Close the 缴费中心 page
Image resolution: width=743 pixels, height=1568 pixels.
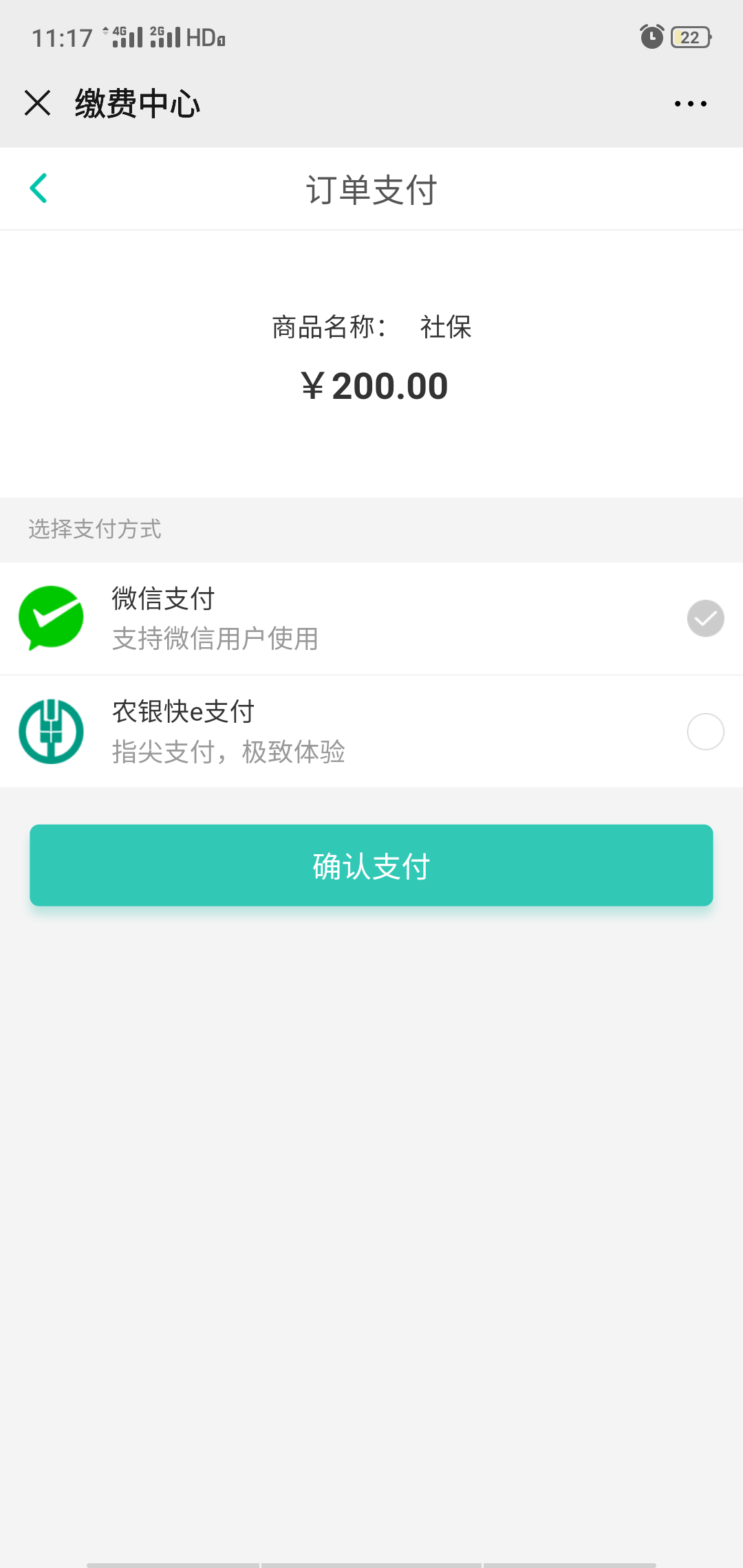pos(38,103)
